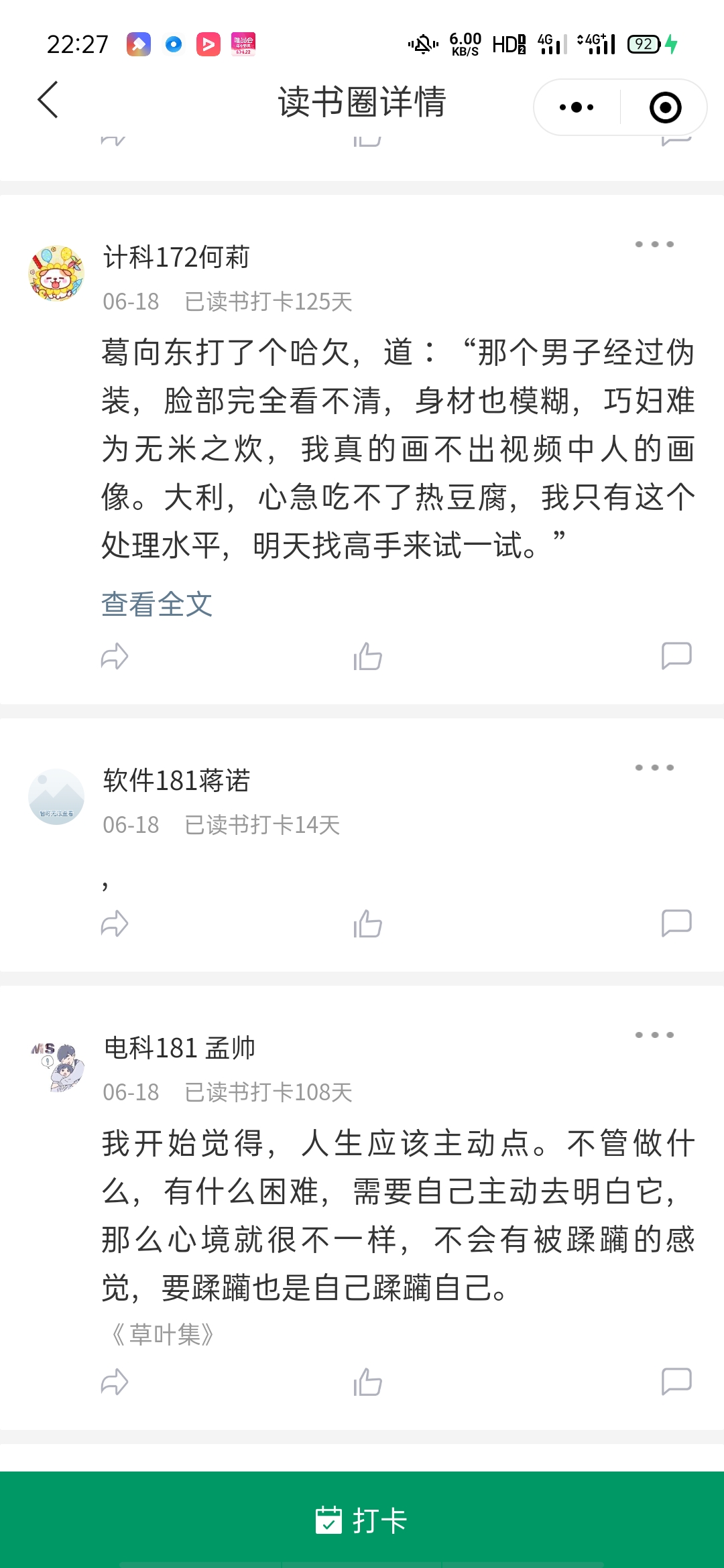The image size is (724, 1568).
Task: Close the mini program with circle button
Action: (665, 107)
